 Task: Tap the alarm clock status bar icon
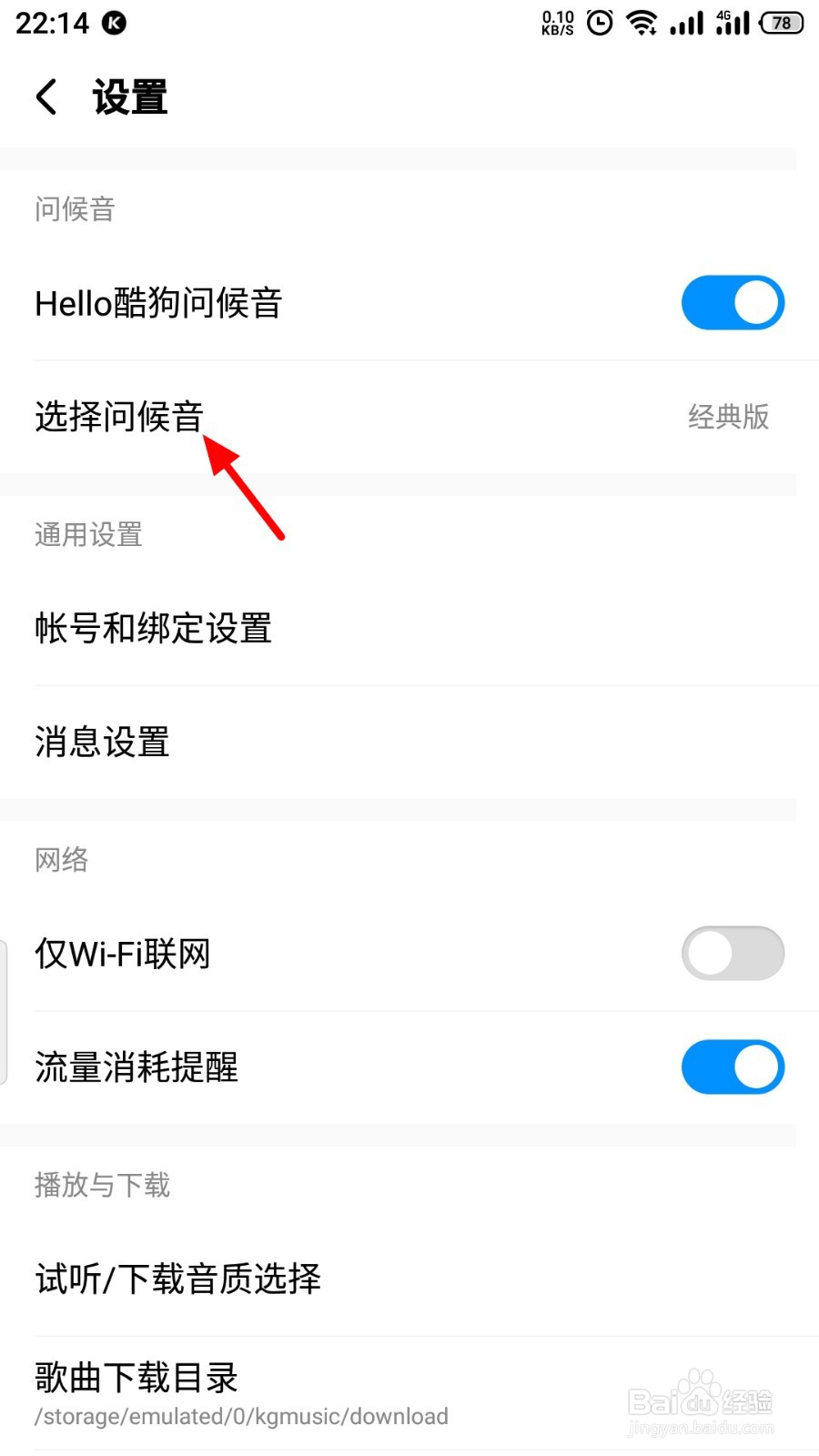[600, 23]
